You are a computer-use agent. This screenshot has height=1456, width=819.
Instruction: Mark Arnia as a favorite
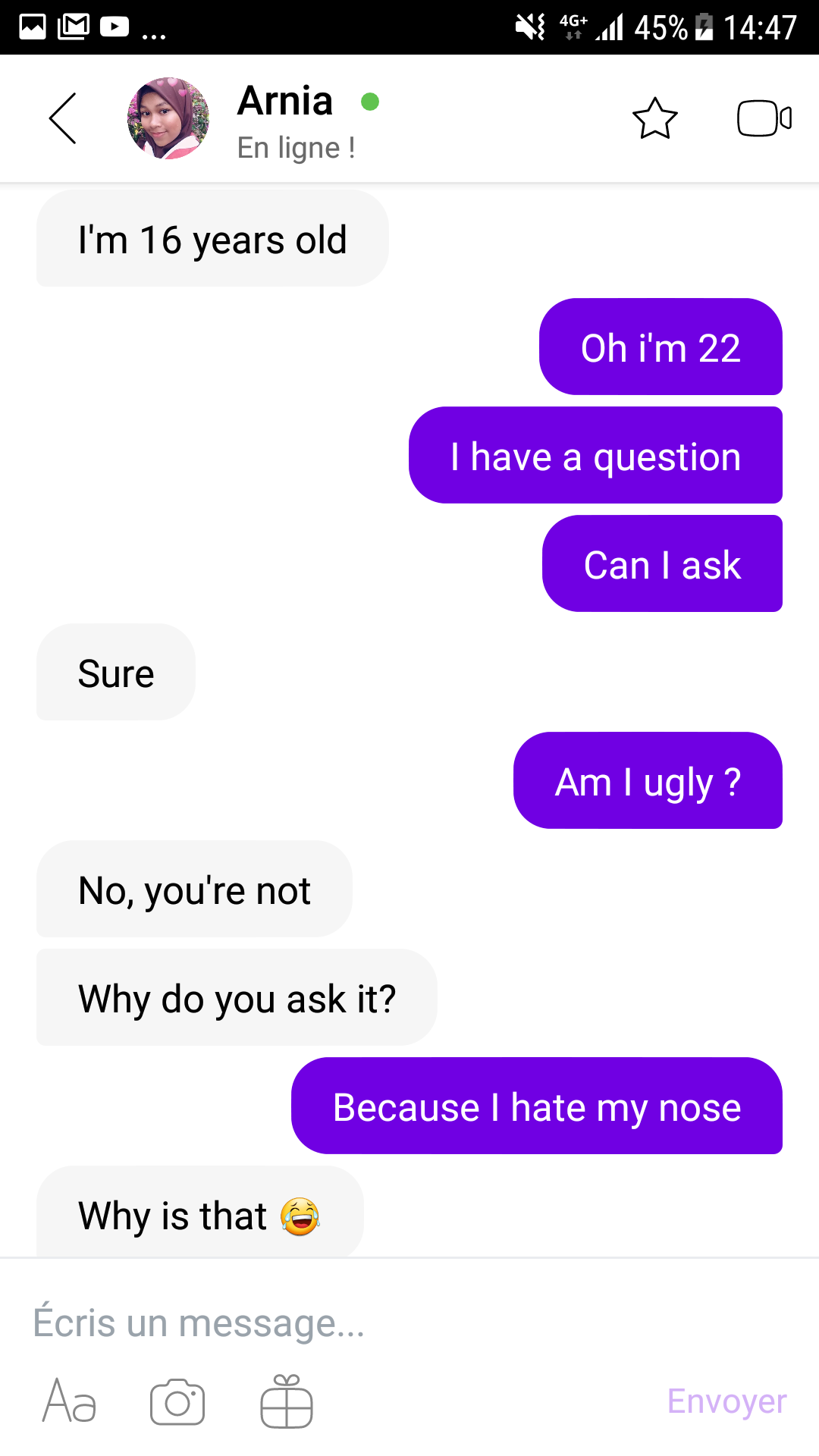(654, 118)
